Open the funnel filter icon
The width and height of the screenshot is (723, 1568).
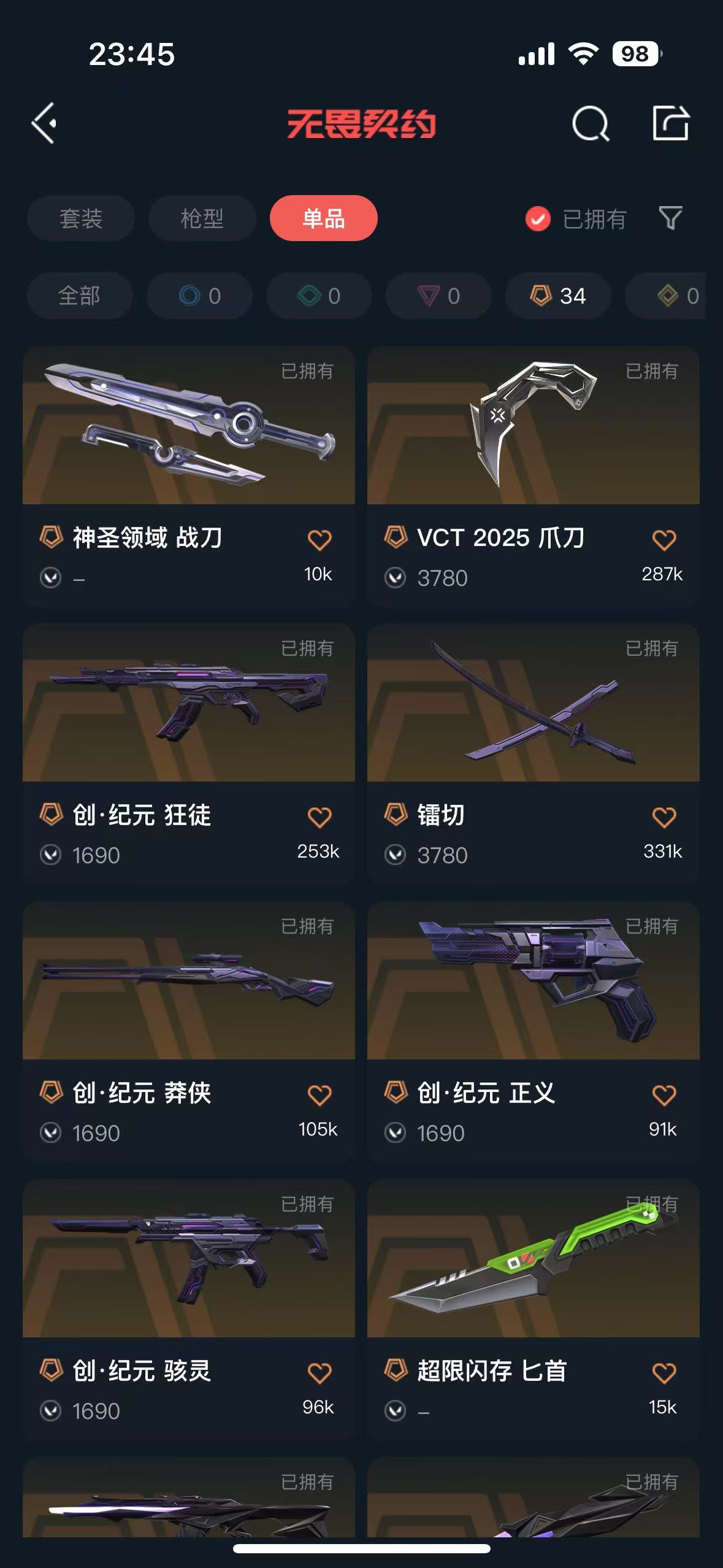click(670, 218)
